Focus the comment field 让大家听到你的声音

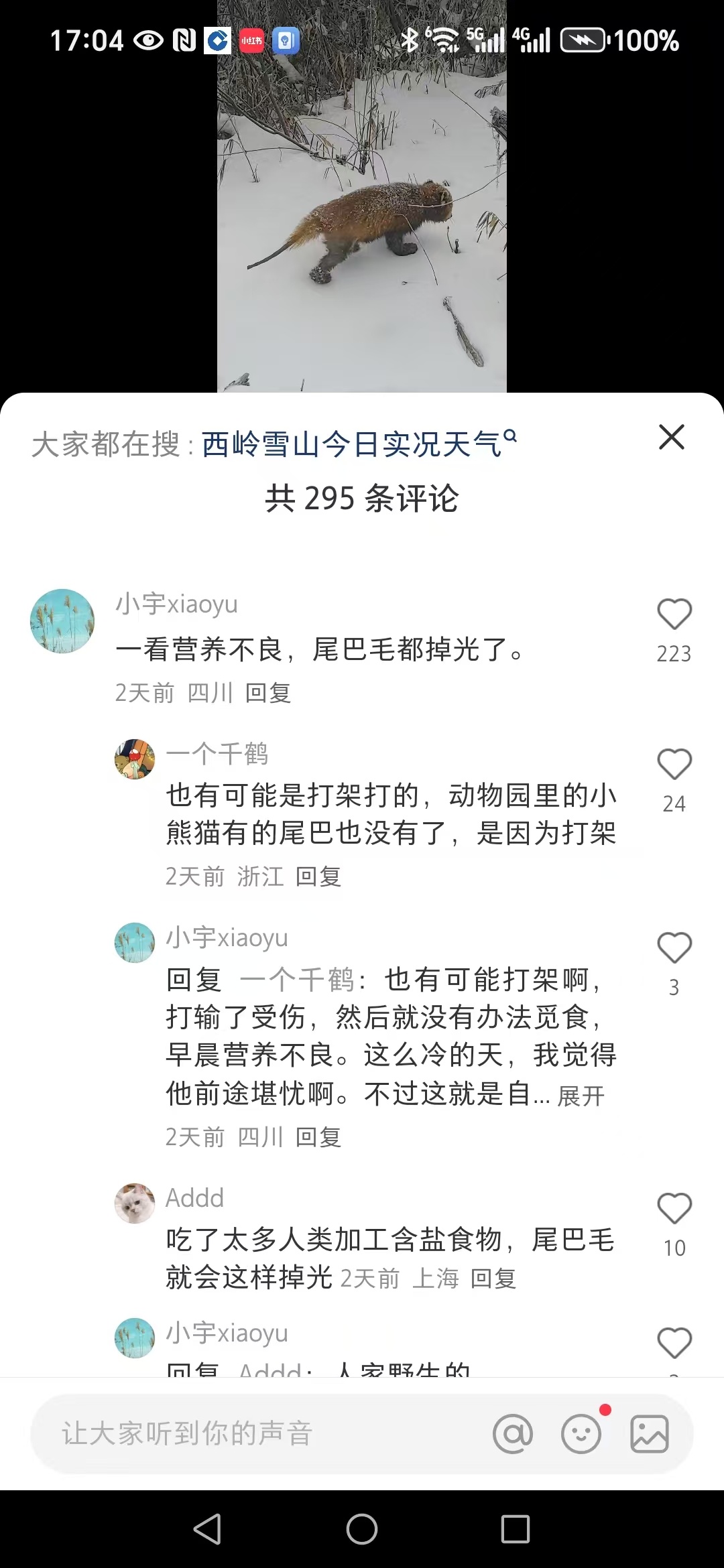pyautogui.click(x=255, y=1434)
